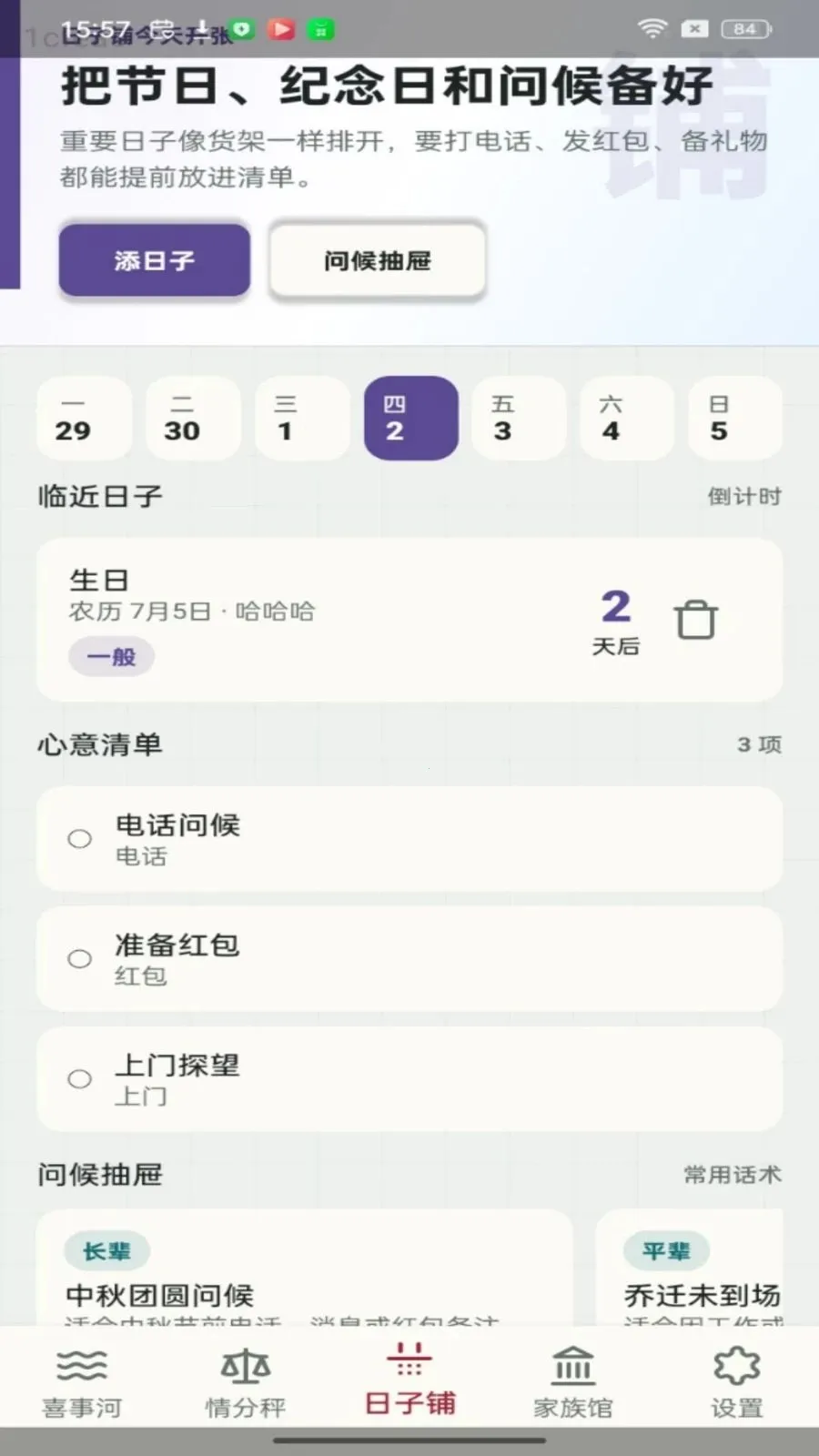Delete the 生日 reminder via trash icon
The width and height of the screenshot is (819, 1456).
pos(696,620)
